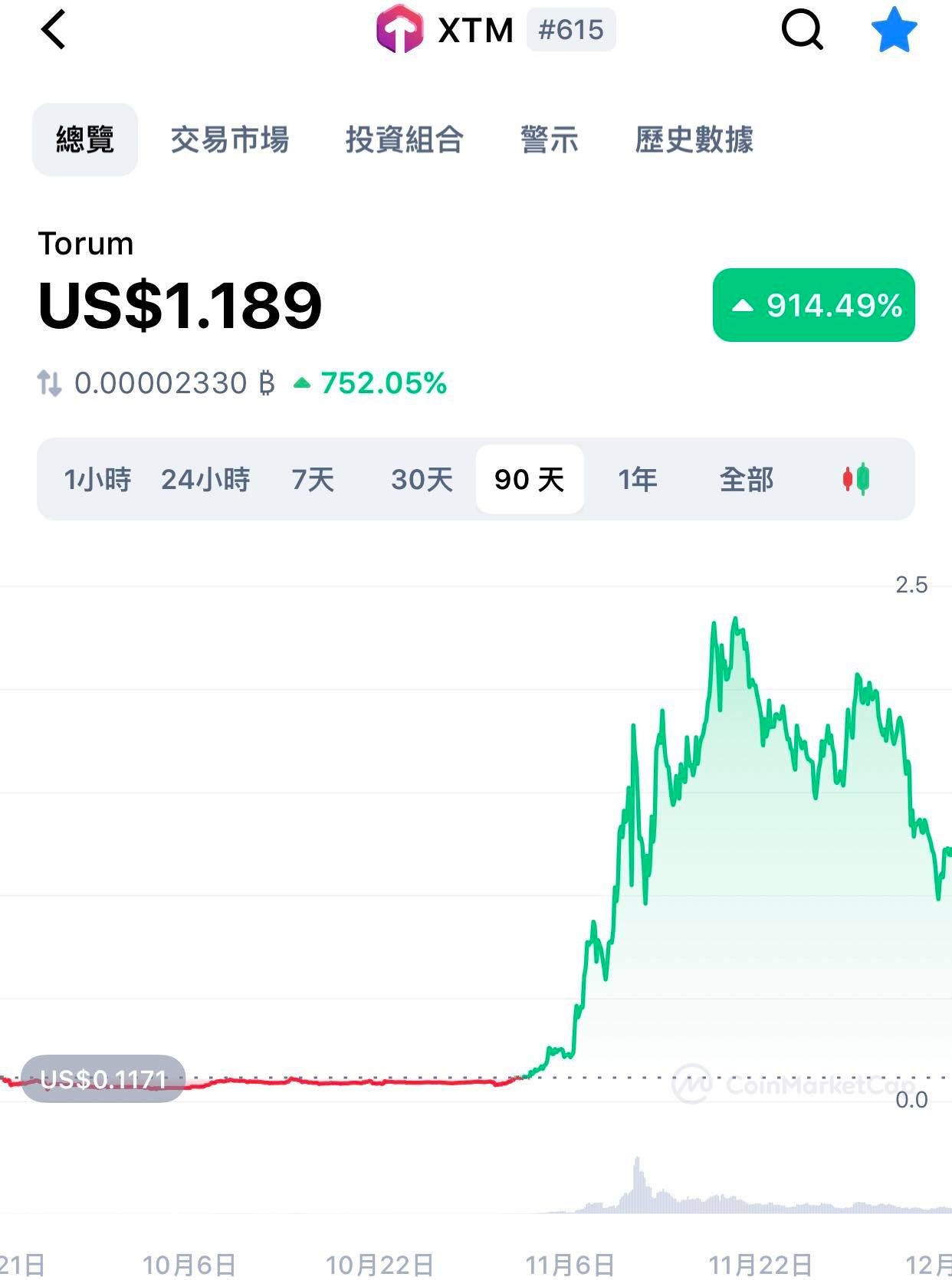Select the 30天 chart range
The image size is (952, 1280).
tap(422, 479)
